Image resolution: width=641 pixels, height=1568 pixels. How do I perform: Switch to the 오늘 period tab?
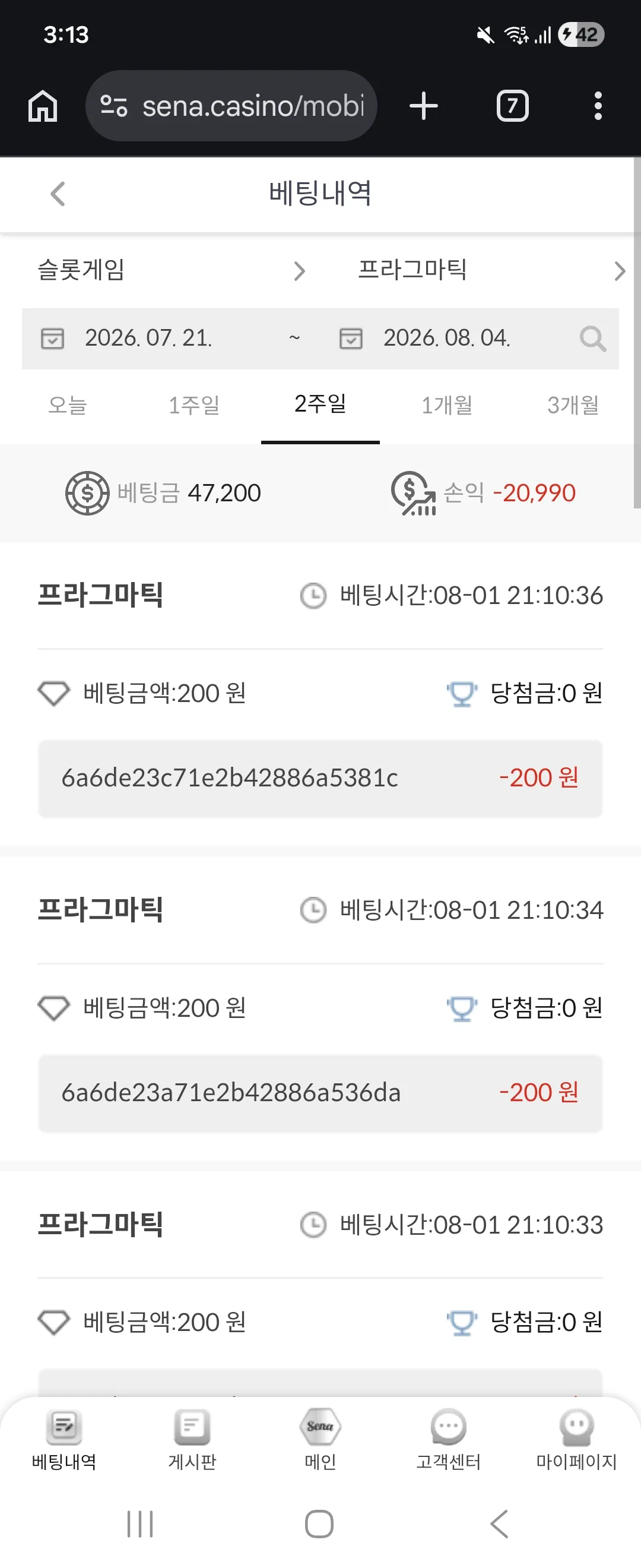[x=68, y=405]
